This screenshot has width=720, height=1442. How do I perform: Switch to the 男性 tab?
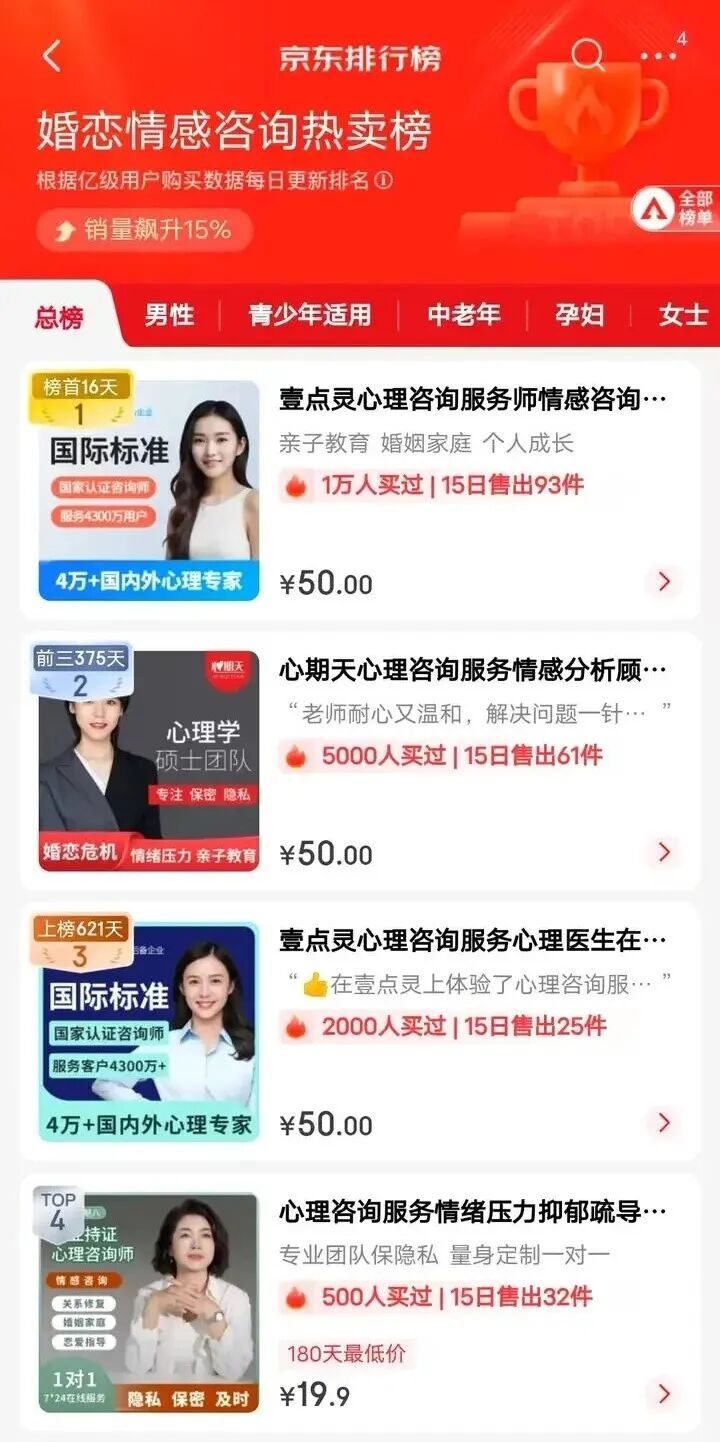point(169,315)
